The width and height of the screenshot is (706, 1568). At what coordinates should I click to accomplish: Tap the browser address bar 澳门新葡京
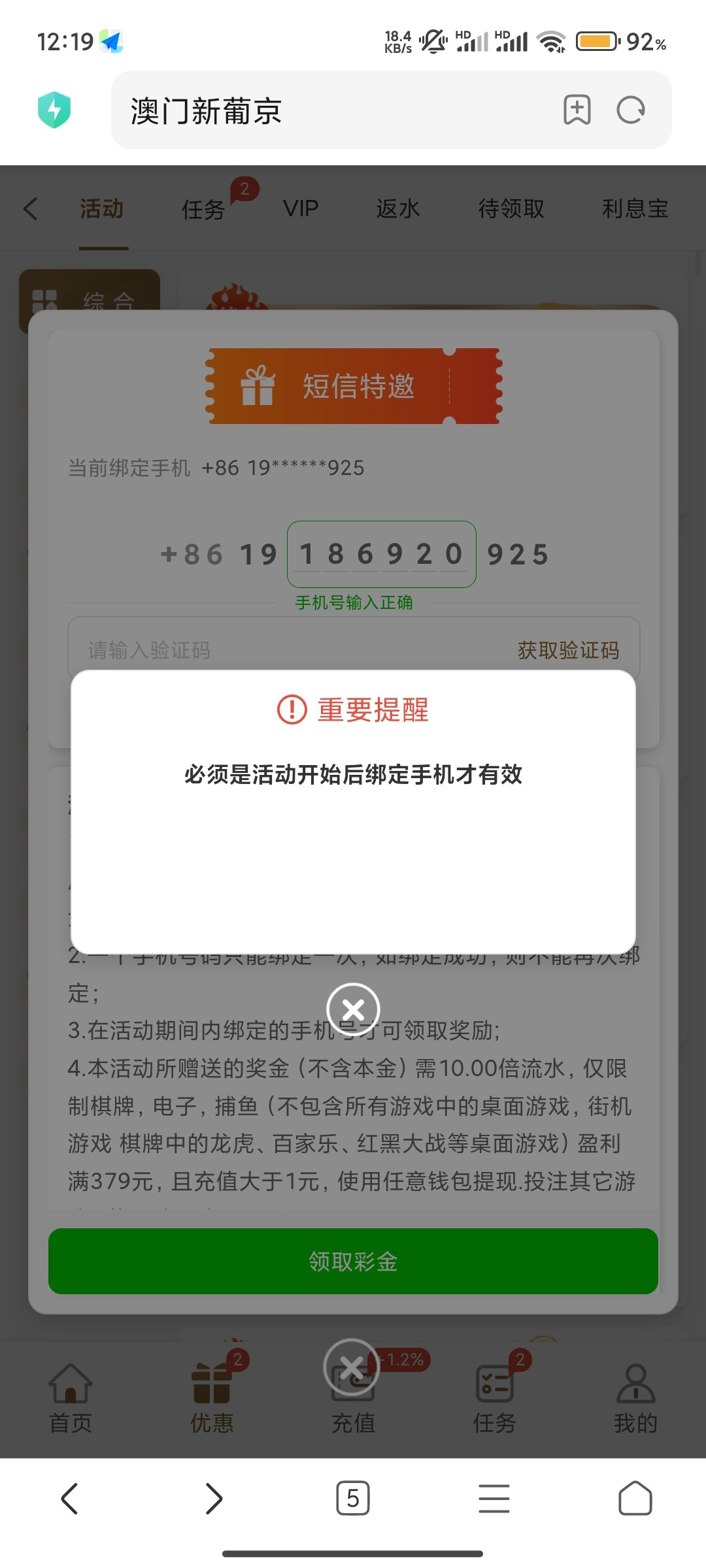pos(327,110)
